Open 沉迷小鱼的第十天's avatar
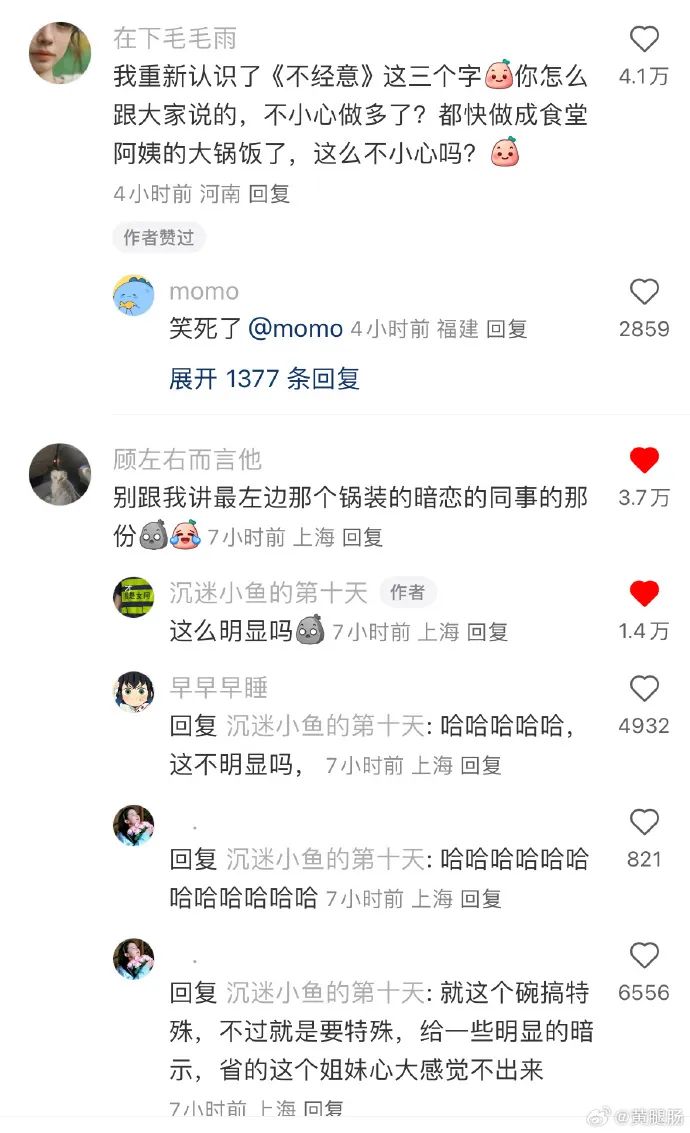 [133, 597]
